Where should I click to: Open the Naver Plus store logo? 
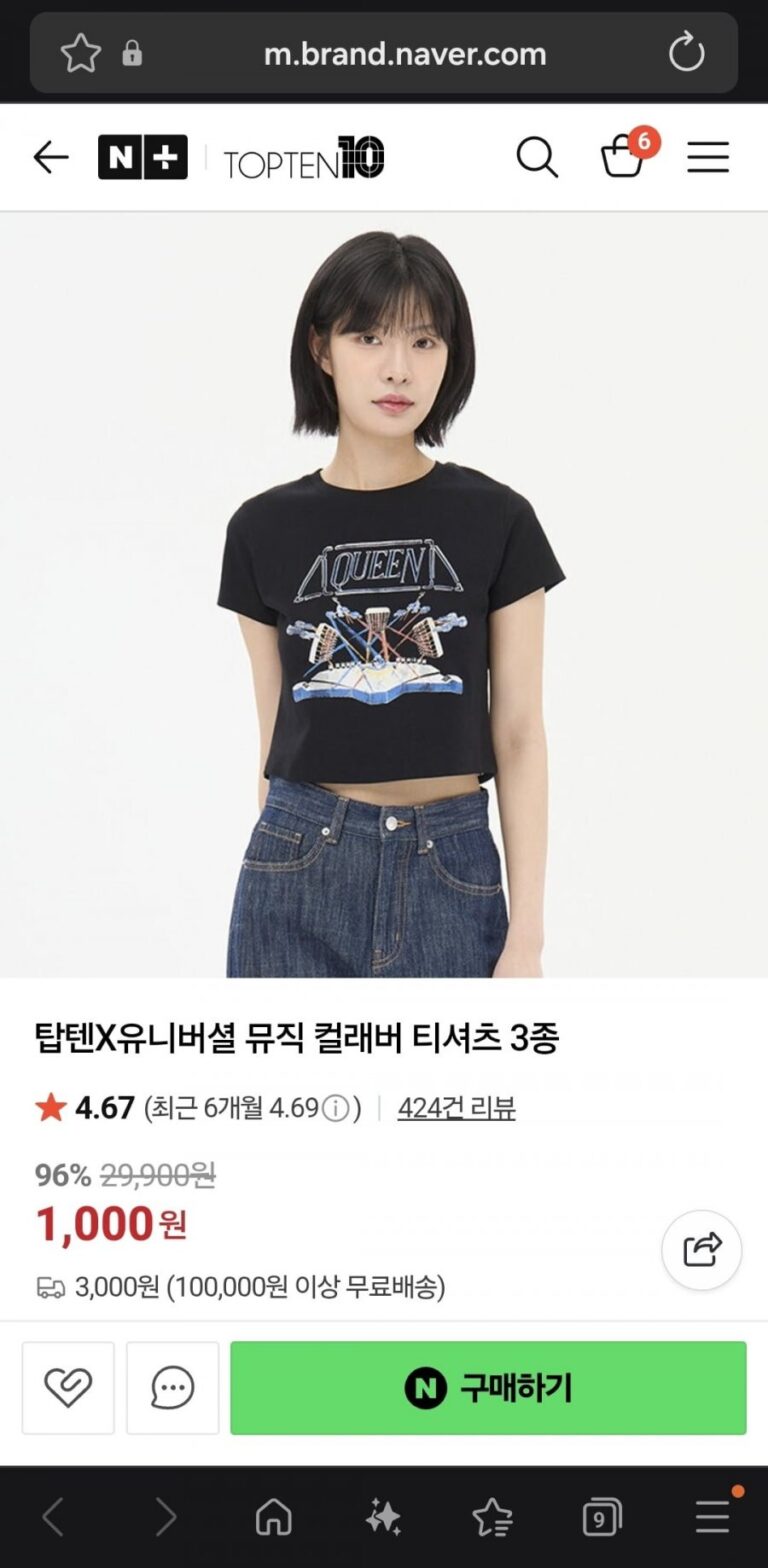pyautogui.click(x=142, y=157)
